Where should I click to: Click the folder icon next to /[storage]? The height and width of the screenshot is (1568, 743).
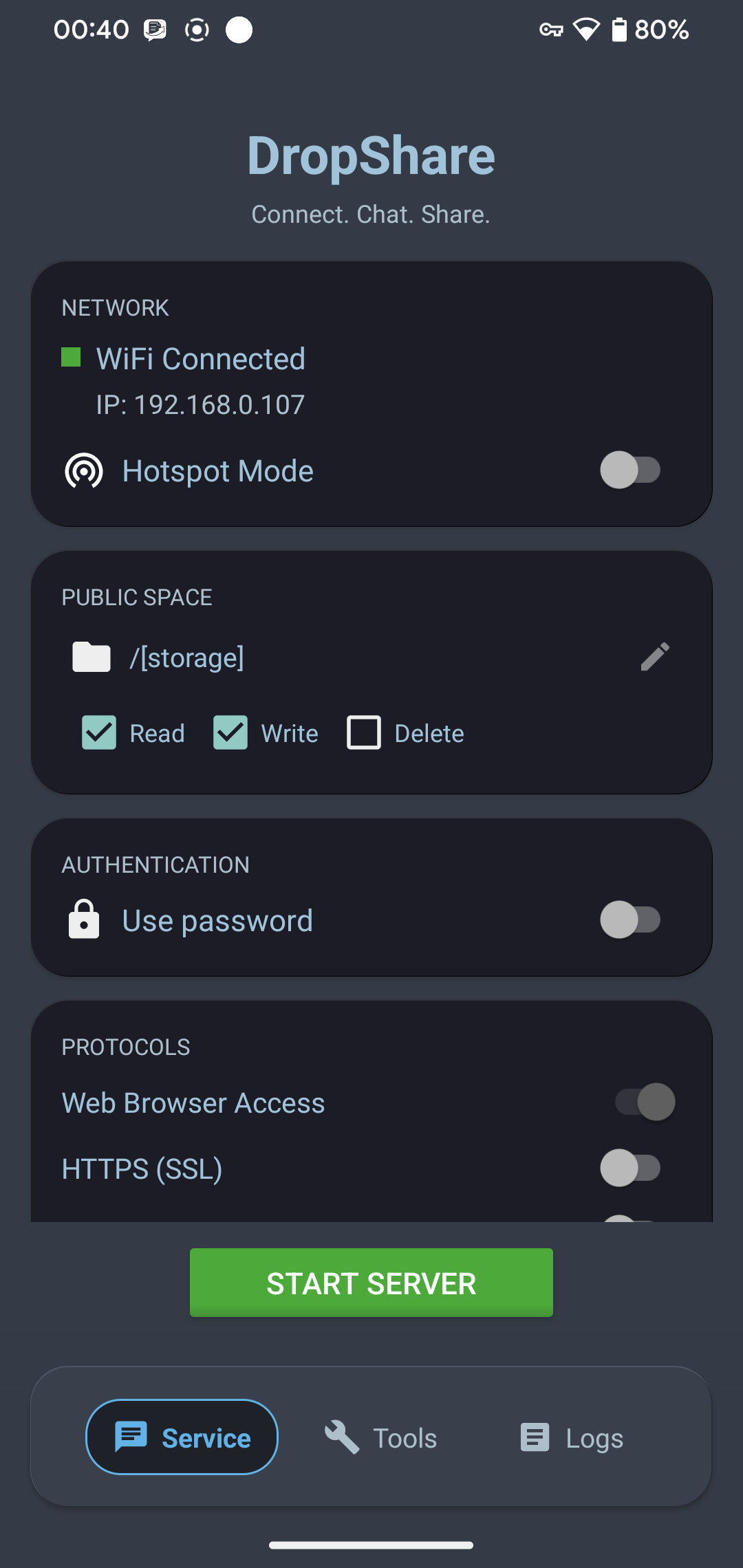click(91, 657)
